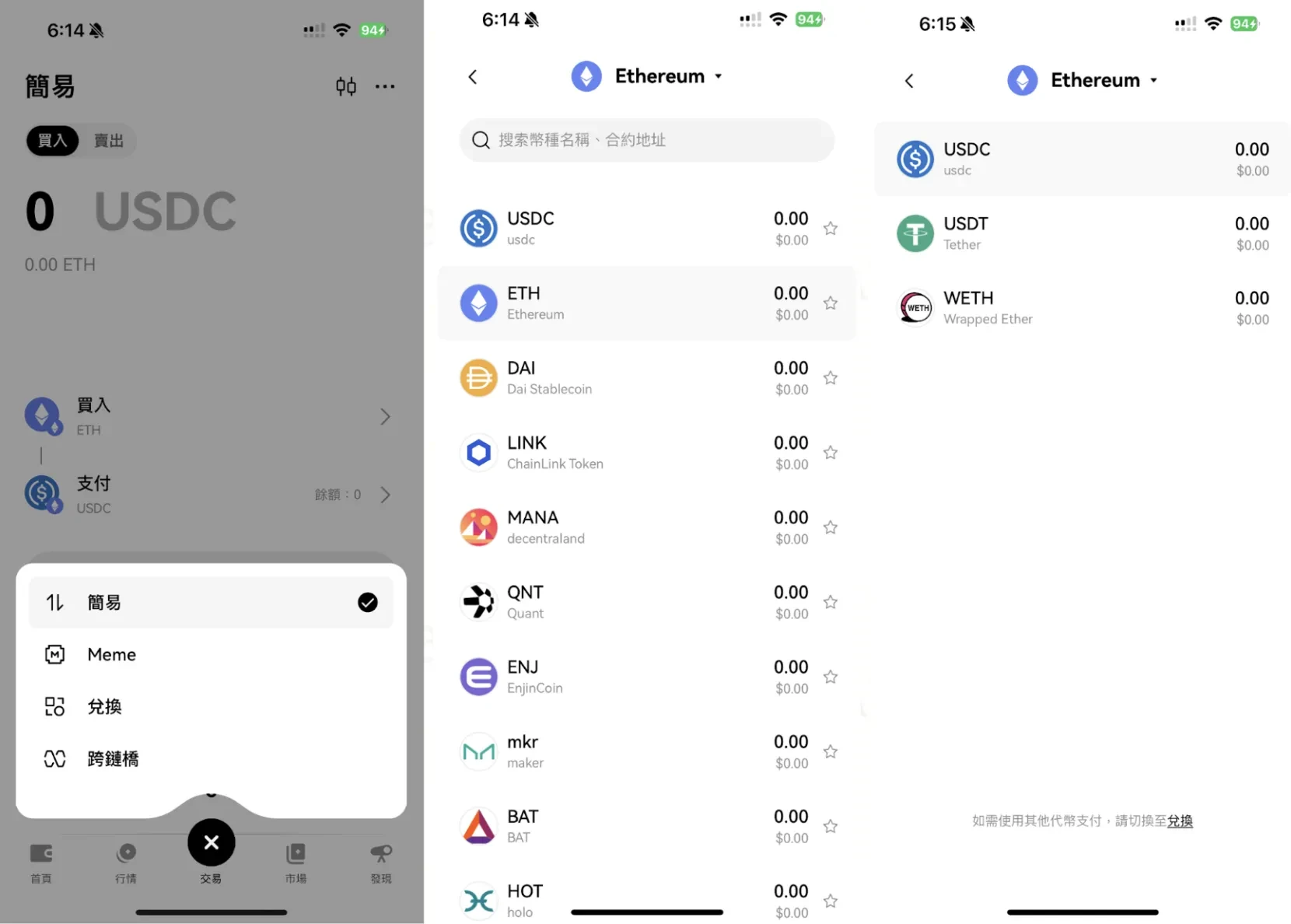Tap the 搜索幣種名稱、合約地址 search field
This screenshot has height=924, width=1291.
(x=645, y=140)
